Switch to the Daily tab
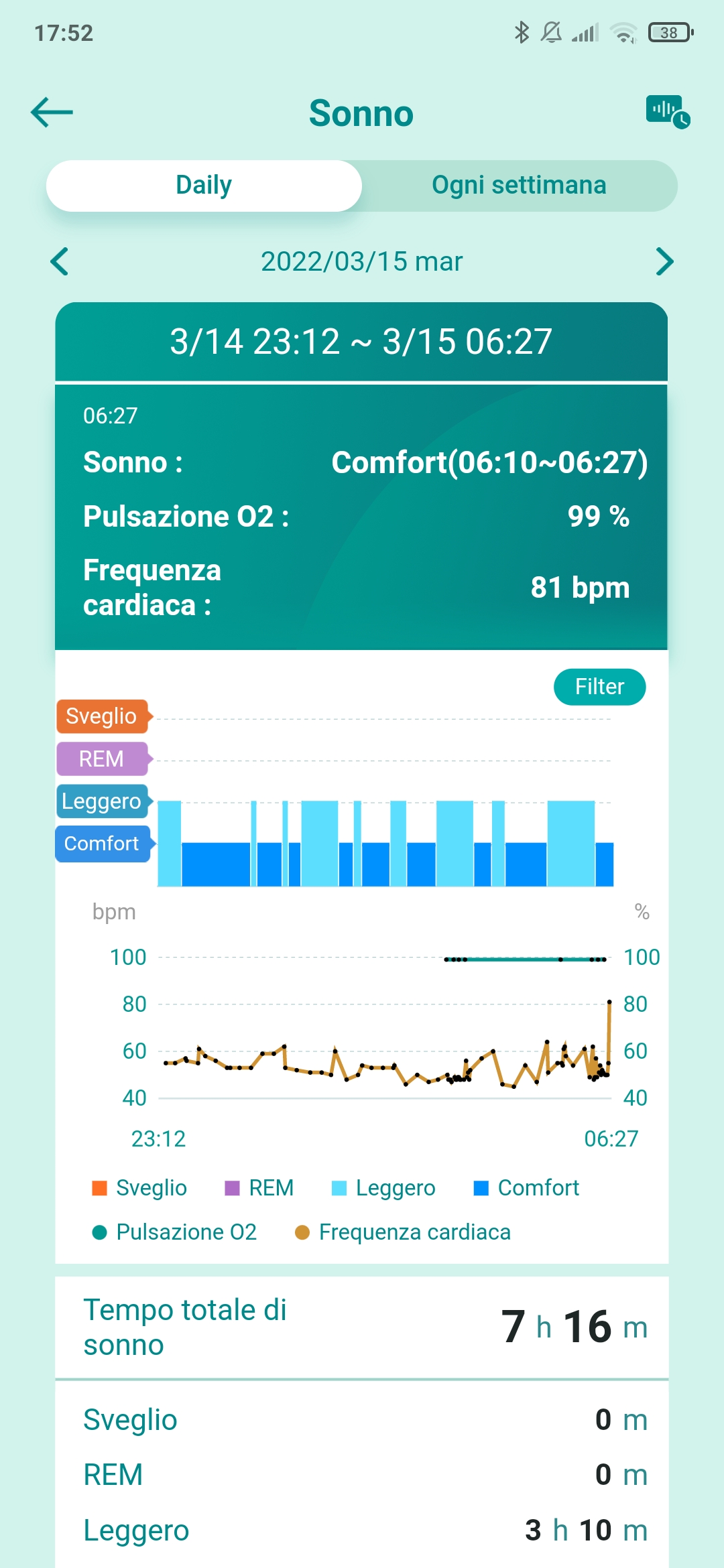This screenshot has width=724, height=1568. [x=204, y=186]
